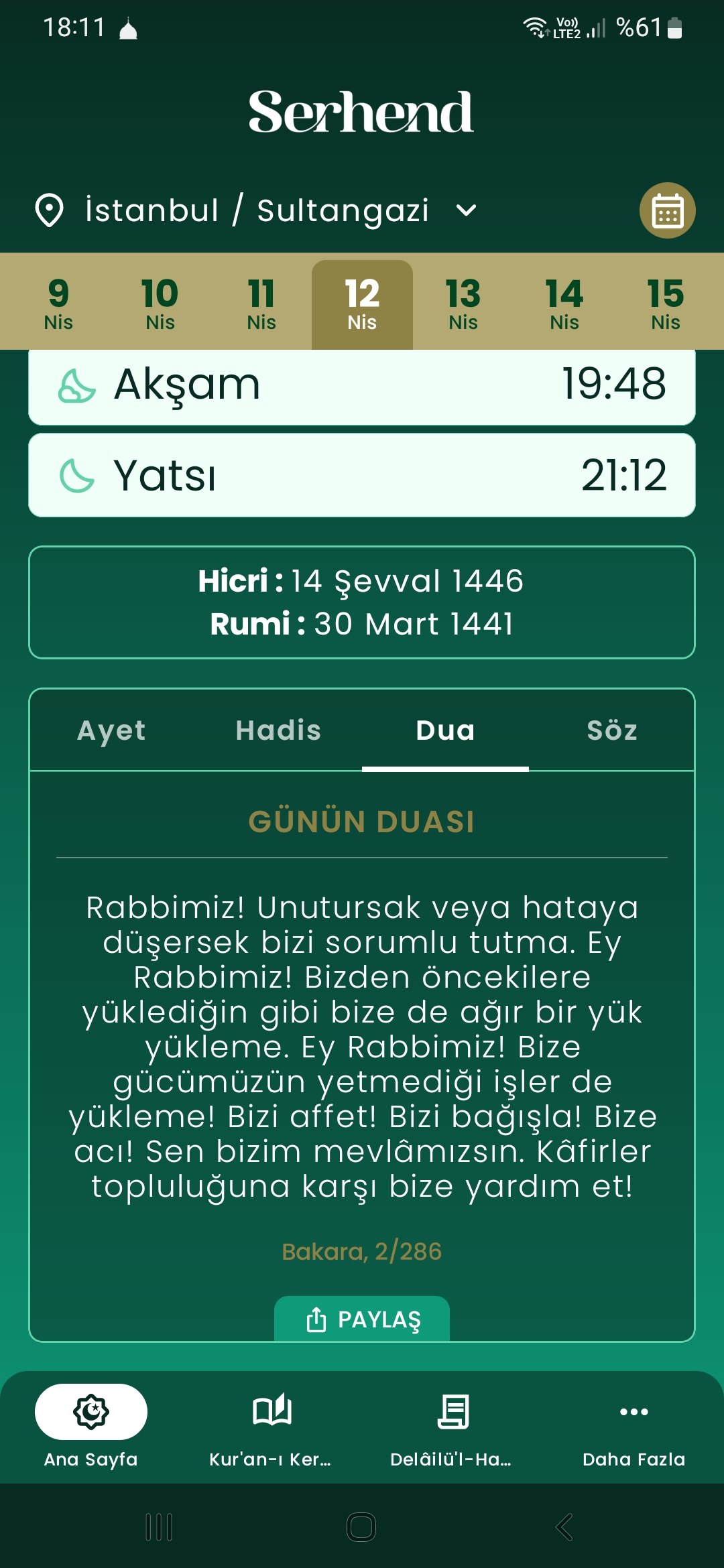Go to the Ana Sayfa tab
The width and height of the screenshot is (724, 1568).
(x=91, y=1427)
